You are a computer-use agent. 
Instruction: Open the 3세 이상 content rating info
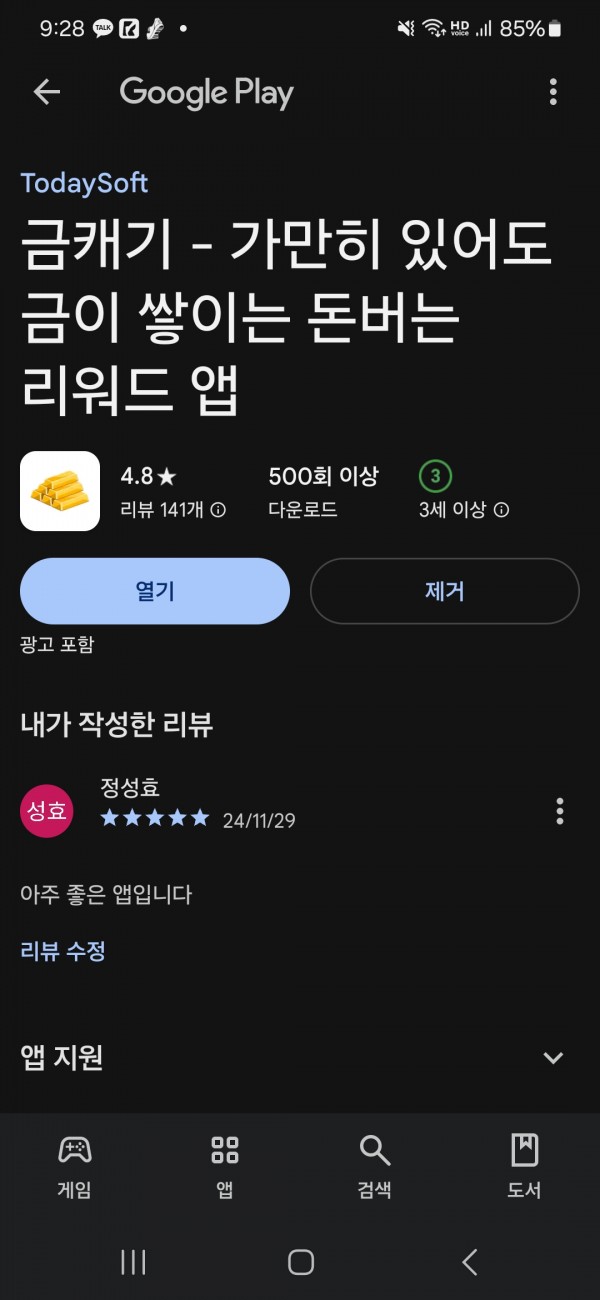(x=464, y=509)
